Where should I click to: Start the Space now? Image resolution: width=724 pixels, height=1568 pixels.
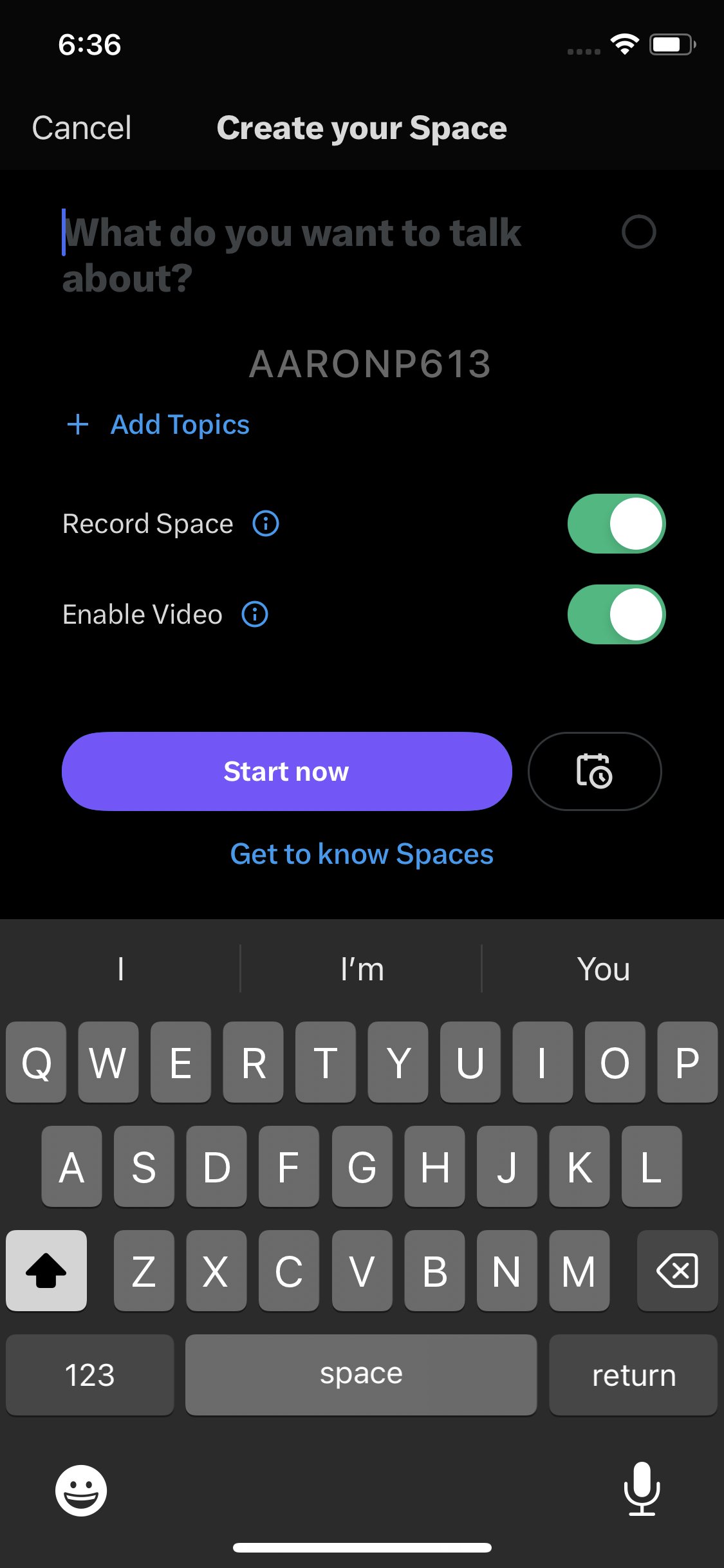(287, 771)
